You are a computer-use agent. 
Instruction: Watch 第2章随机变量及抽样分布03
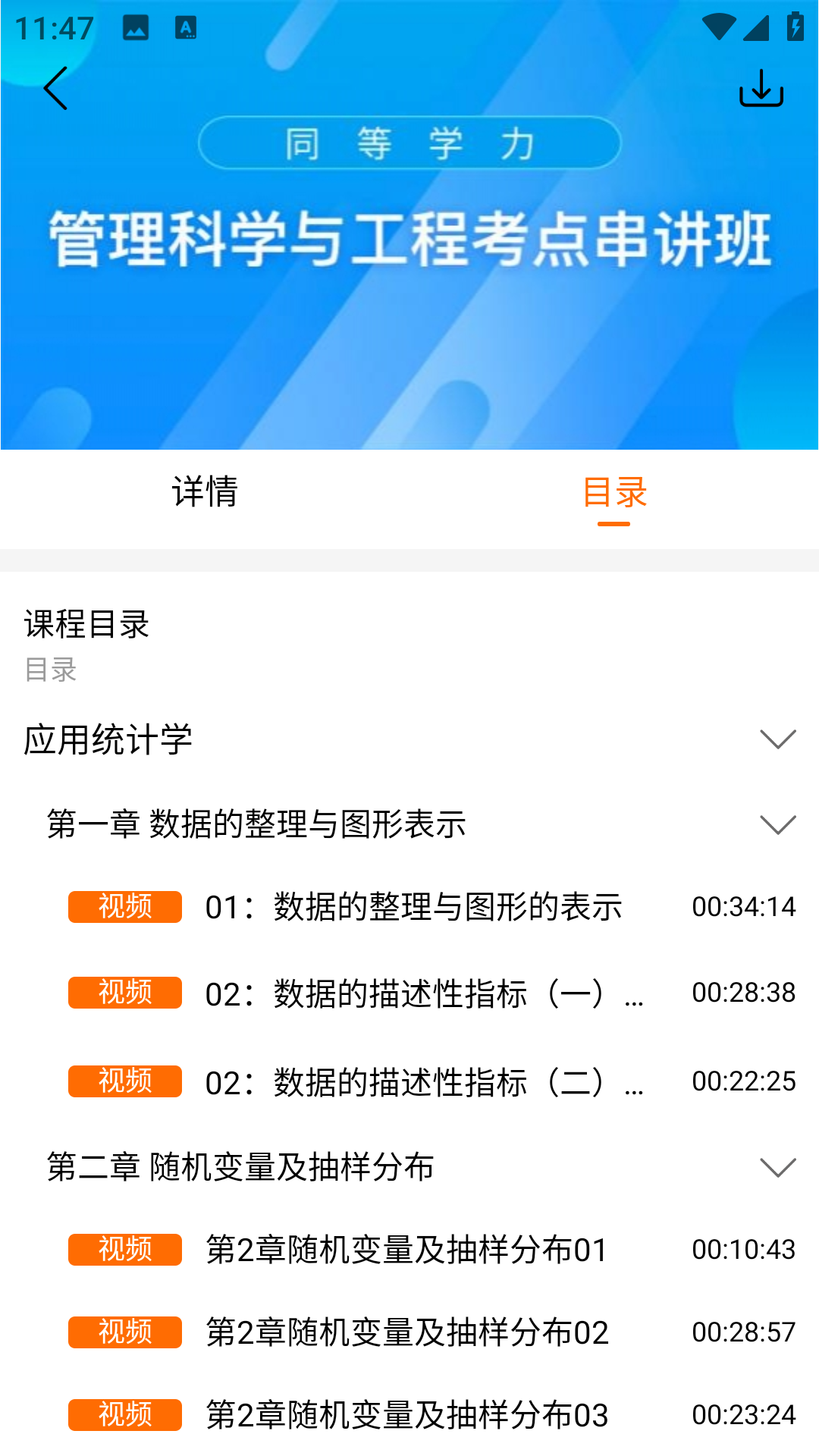(x=406, y=1415)
